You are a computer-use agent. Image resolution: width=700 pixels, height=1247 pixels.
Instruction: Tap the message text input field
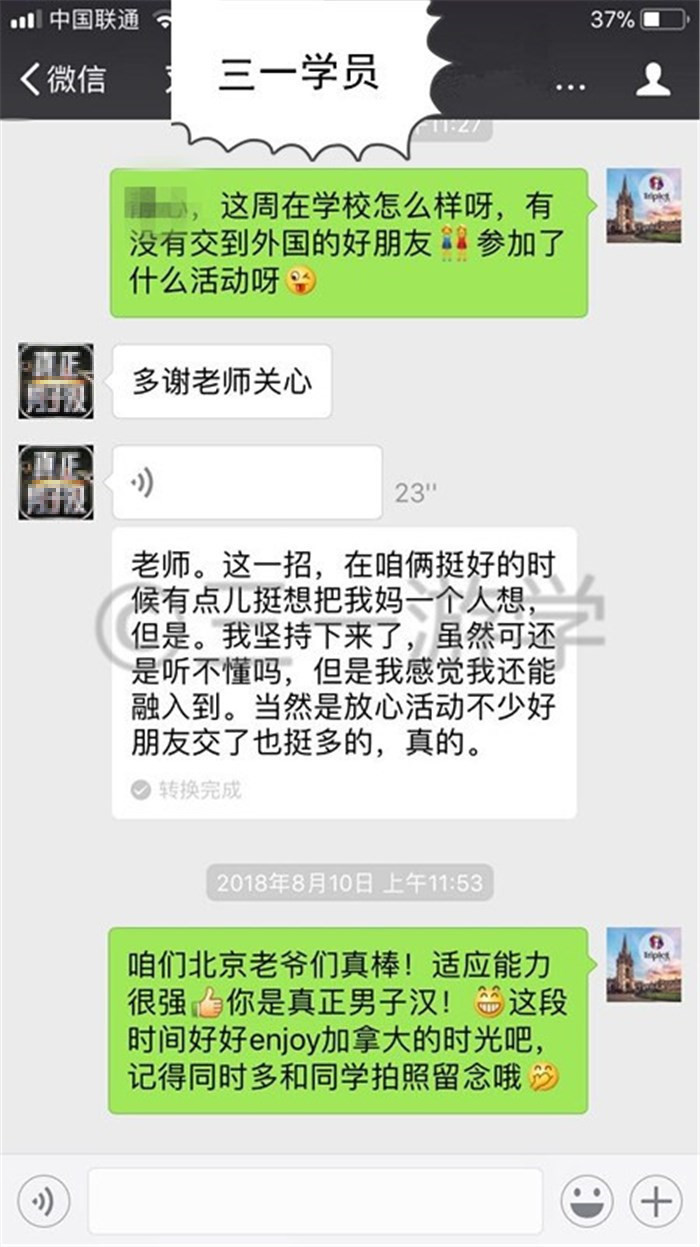tap(315, 1200)
